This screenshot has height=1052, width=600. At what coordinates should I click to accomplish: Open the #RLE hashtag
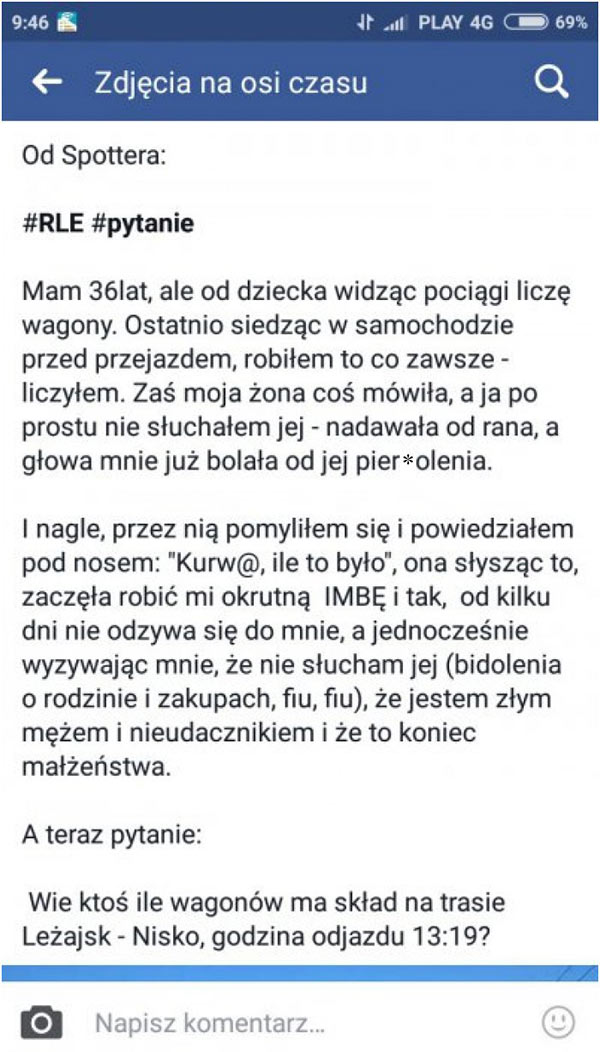pos(51,223)
